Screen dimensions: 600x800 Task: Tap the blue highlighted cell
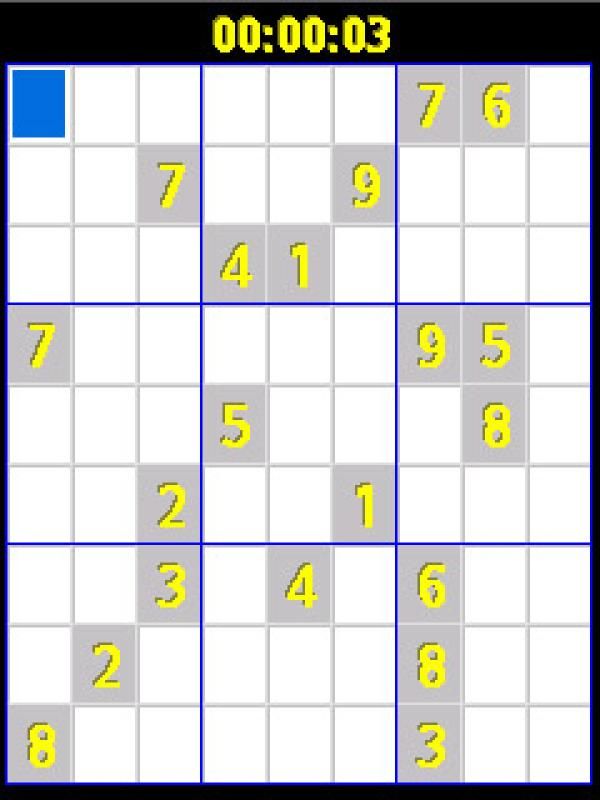click(39, 104)
